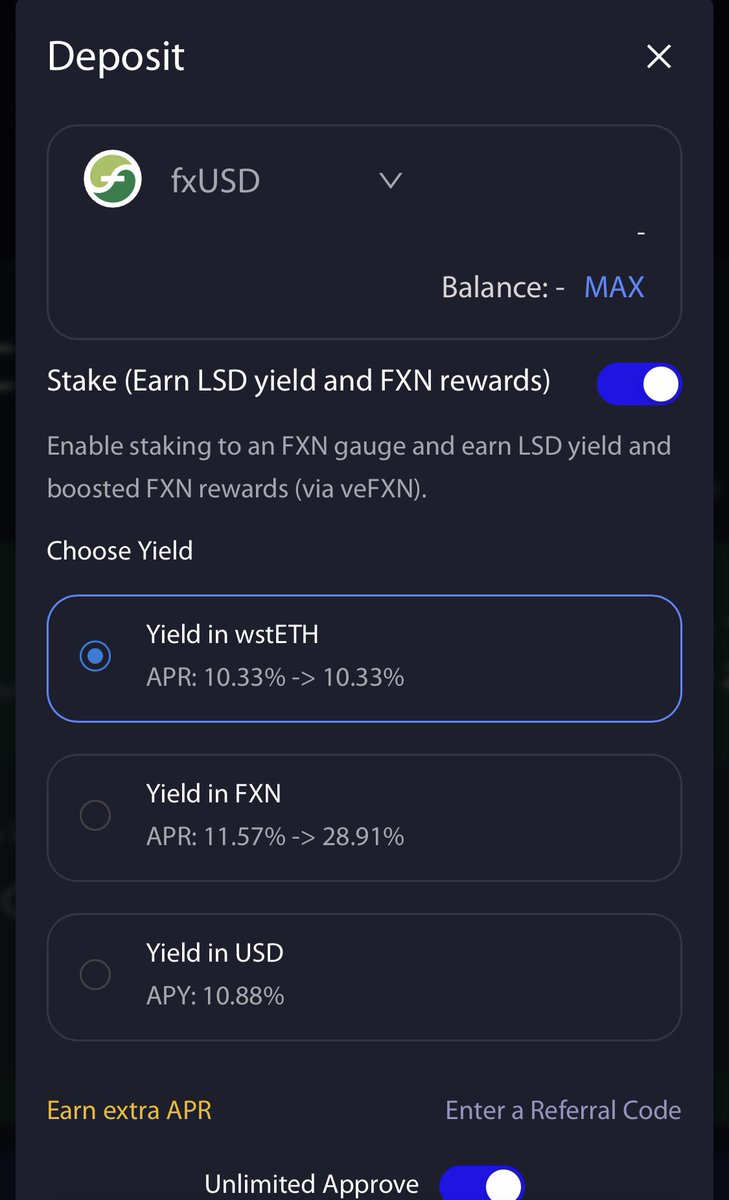Screen dimensions: 729x1200
Task: Tap Enter a Referral Code
Action: 563,1110
